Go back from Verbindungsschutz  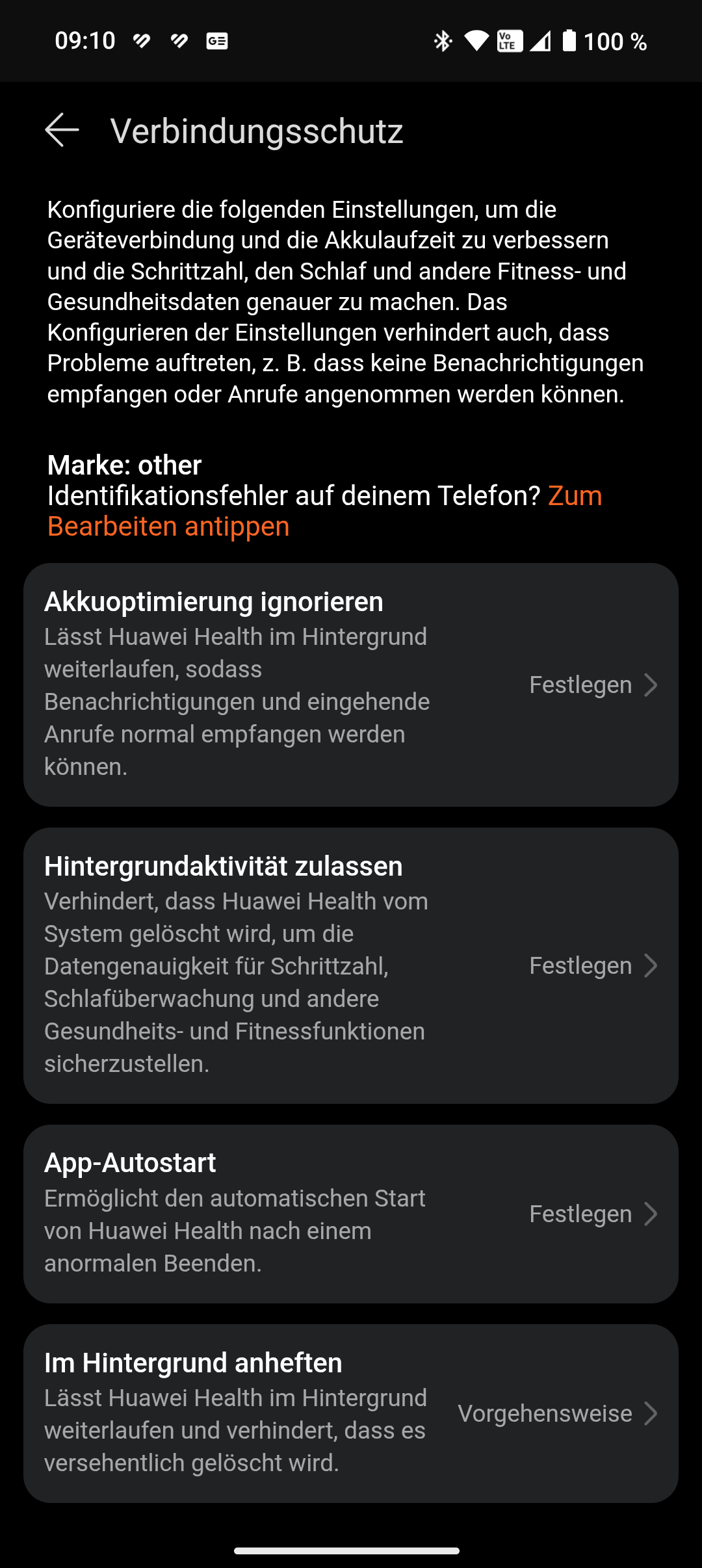click(62, 130)
